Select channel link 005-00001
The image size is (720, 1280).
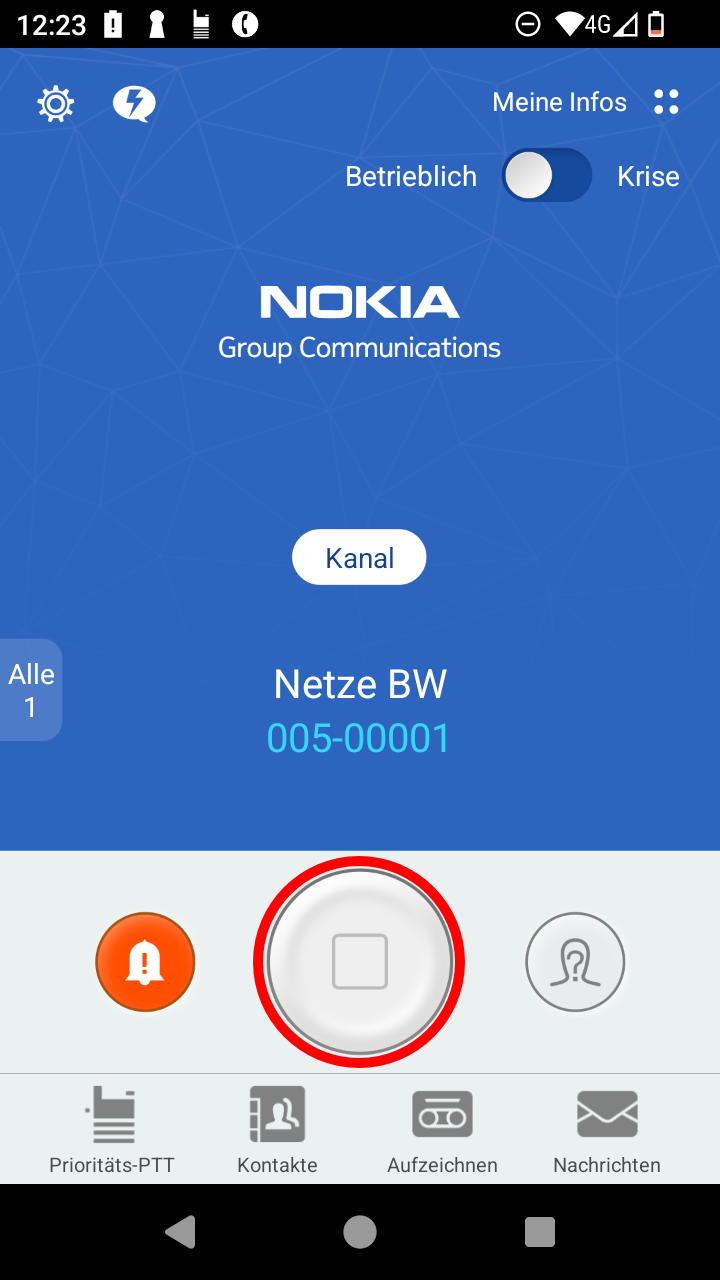tap(359, 738)
